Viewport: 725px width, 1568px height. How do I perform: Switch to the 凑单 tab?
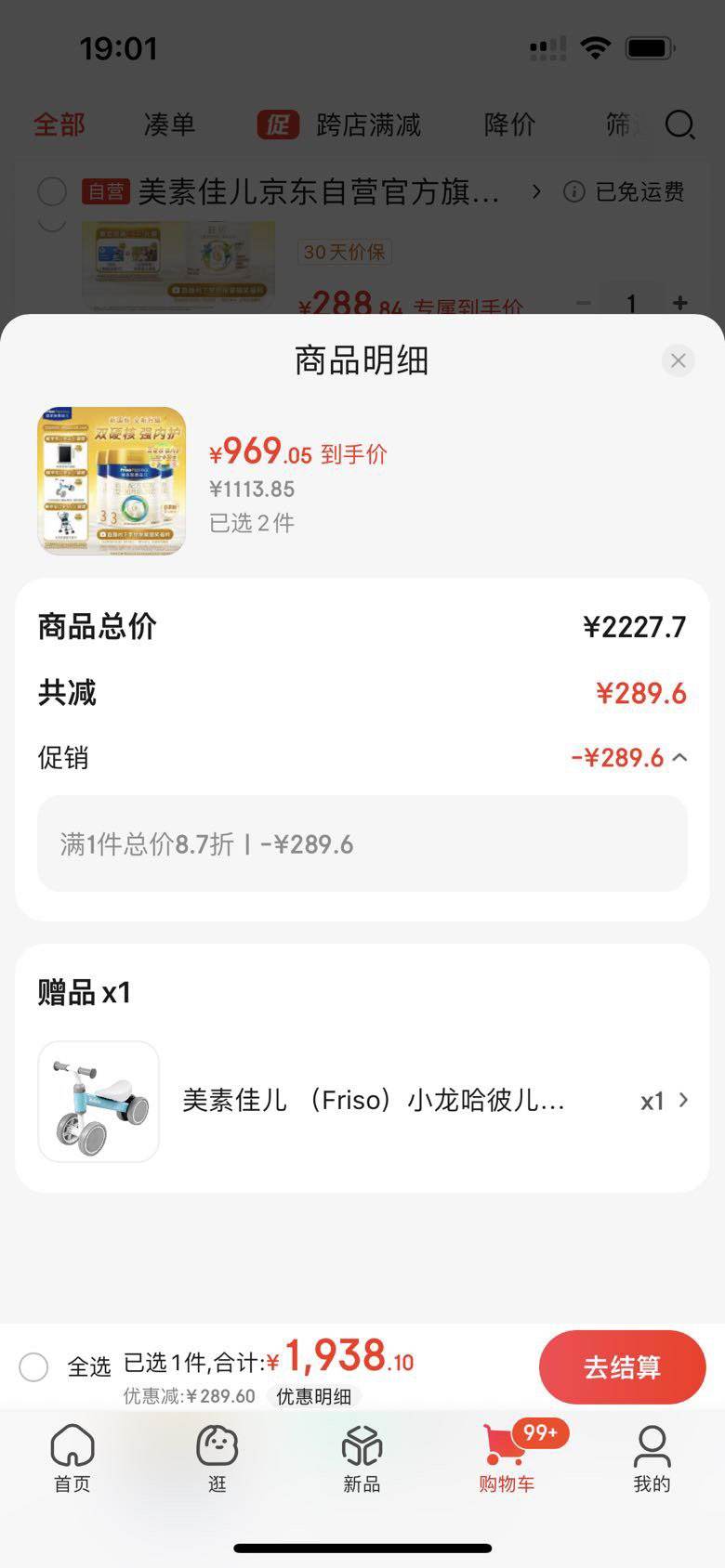167,124
